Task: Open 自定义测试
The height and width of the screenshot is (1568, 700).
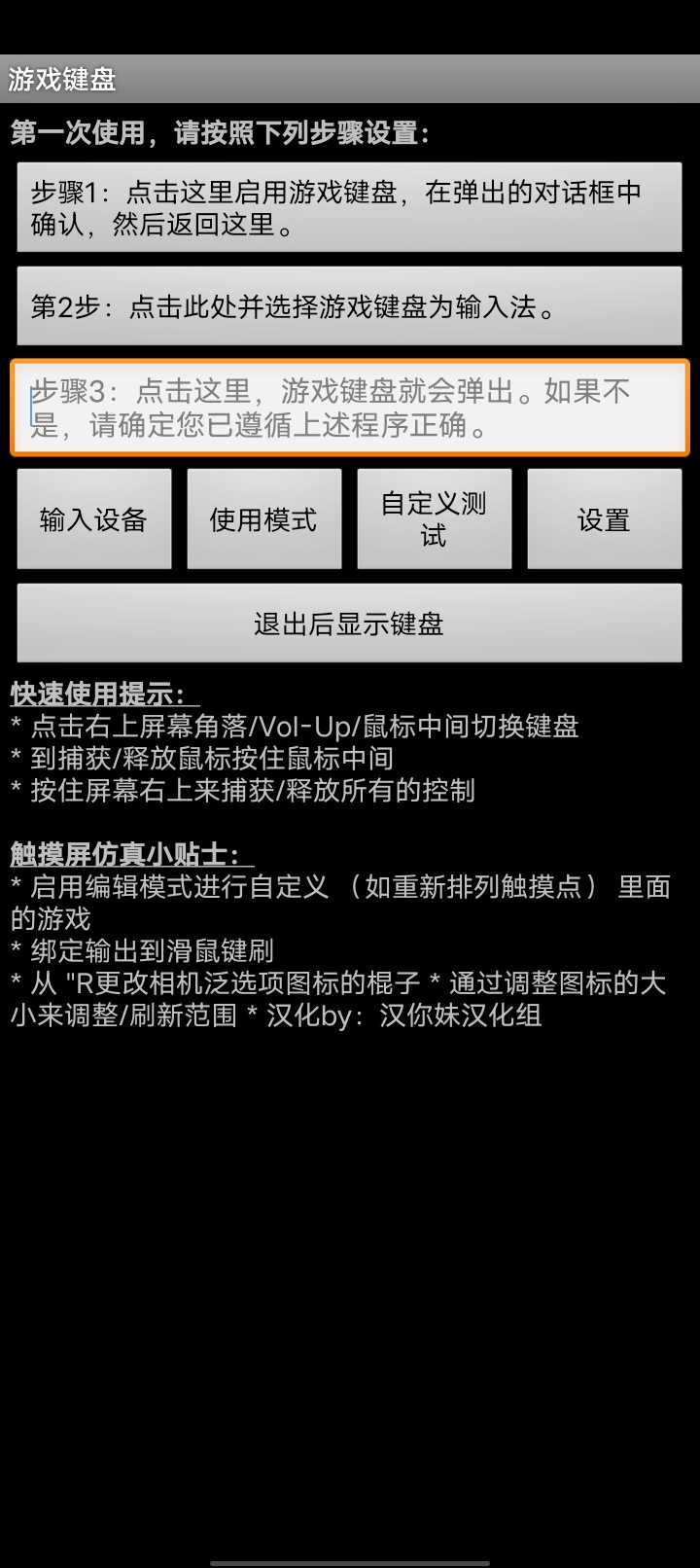Action: (434, 519)
